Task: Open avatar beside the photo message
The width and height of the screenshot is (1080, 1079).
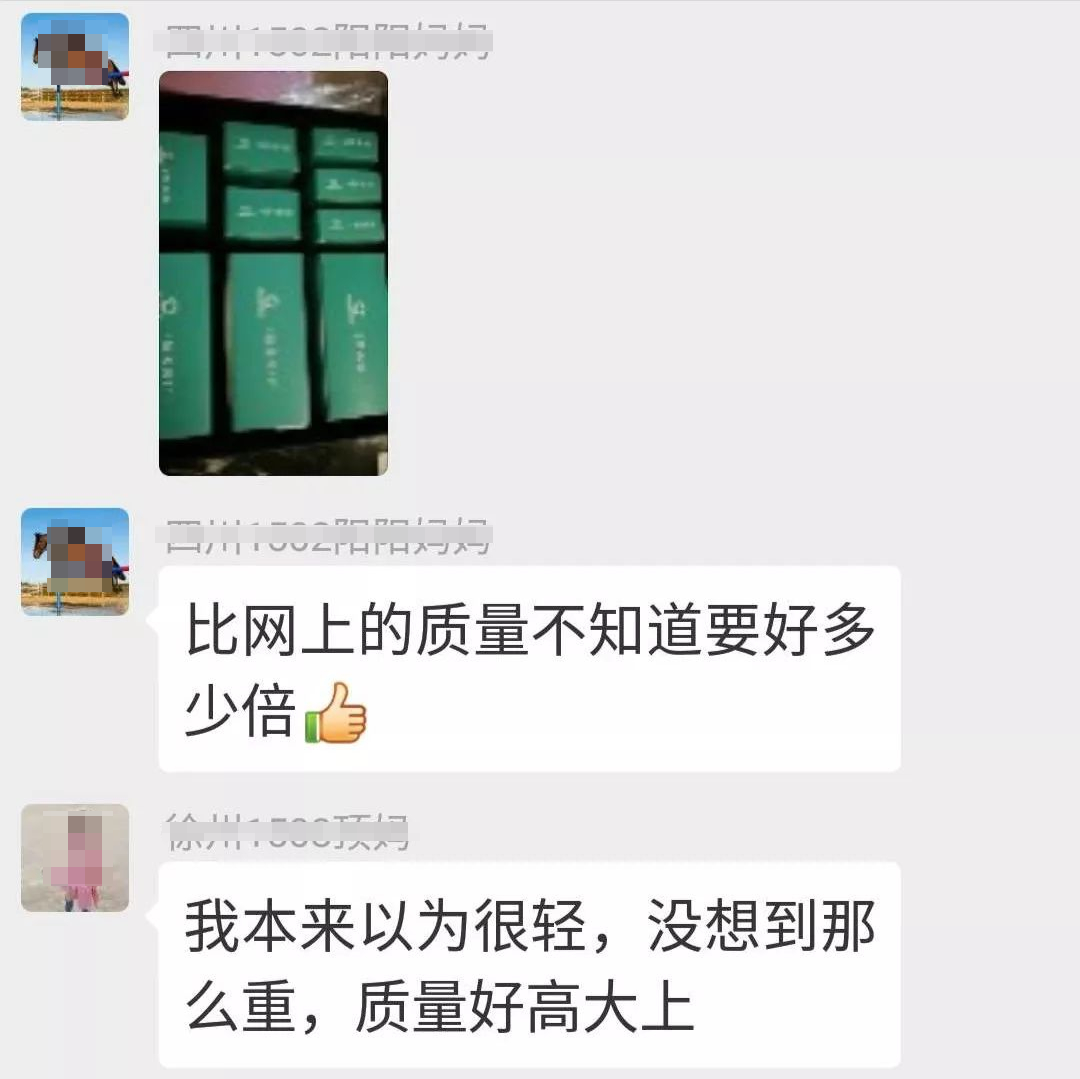Action: 75,66
